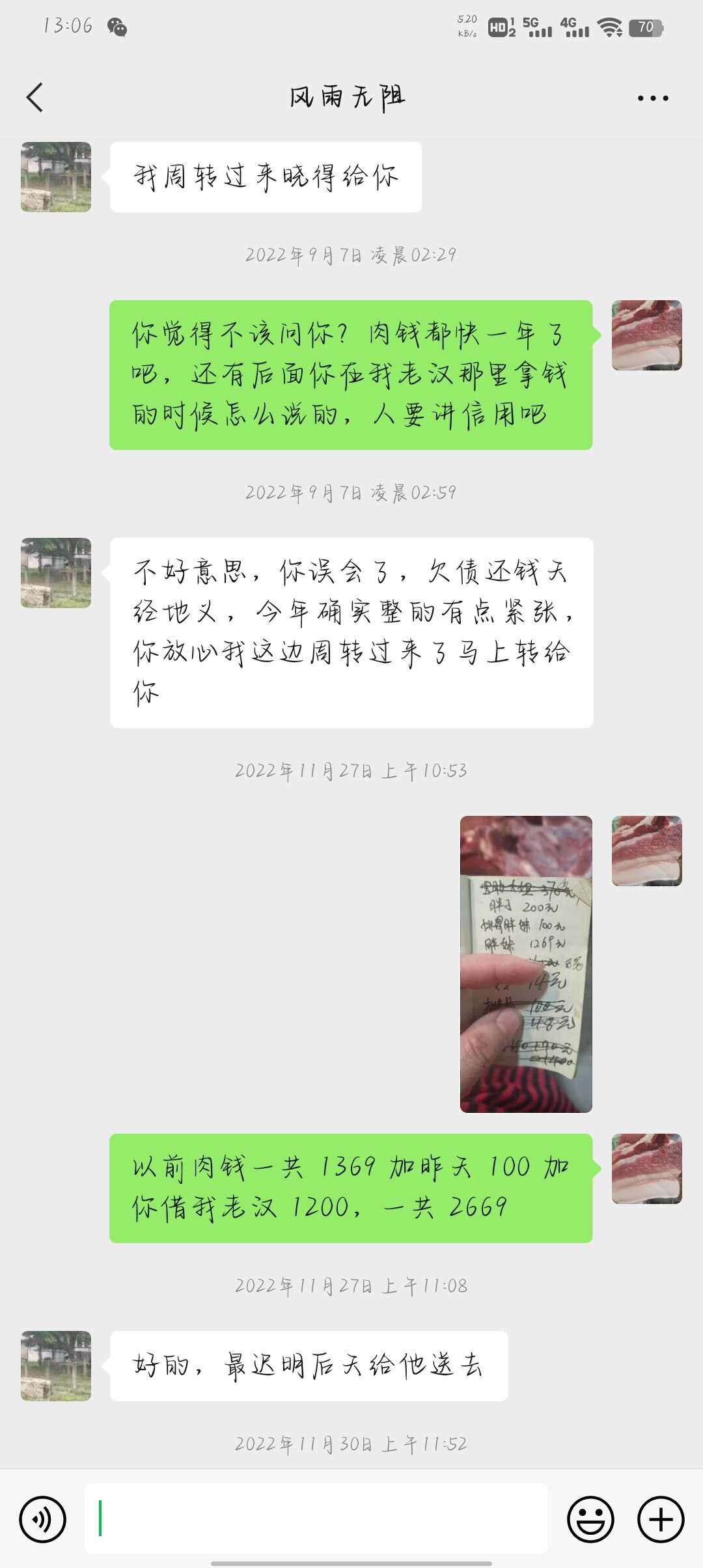Open the emoji sticker panel
Viewport: 703px width, 1568px height.
tap(590, 1519)
